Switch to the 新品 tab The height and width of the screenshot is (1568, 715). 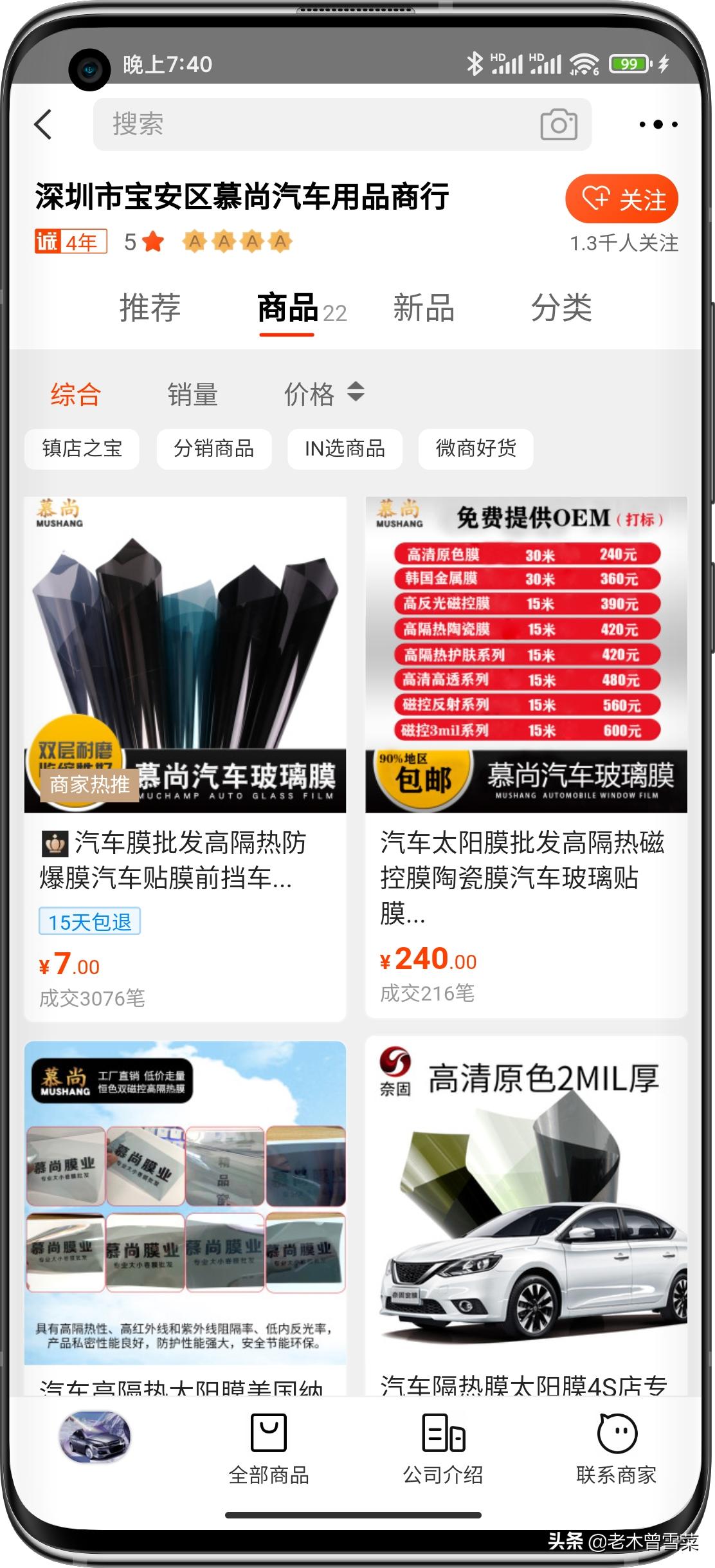tap(424, 309)
